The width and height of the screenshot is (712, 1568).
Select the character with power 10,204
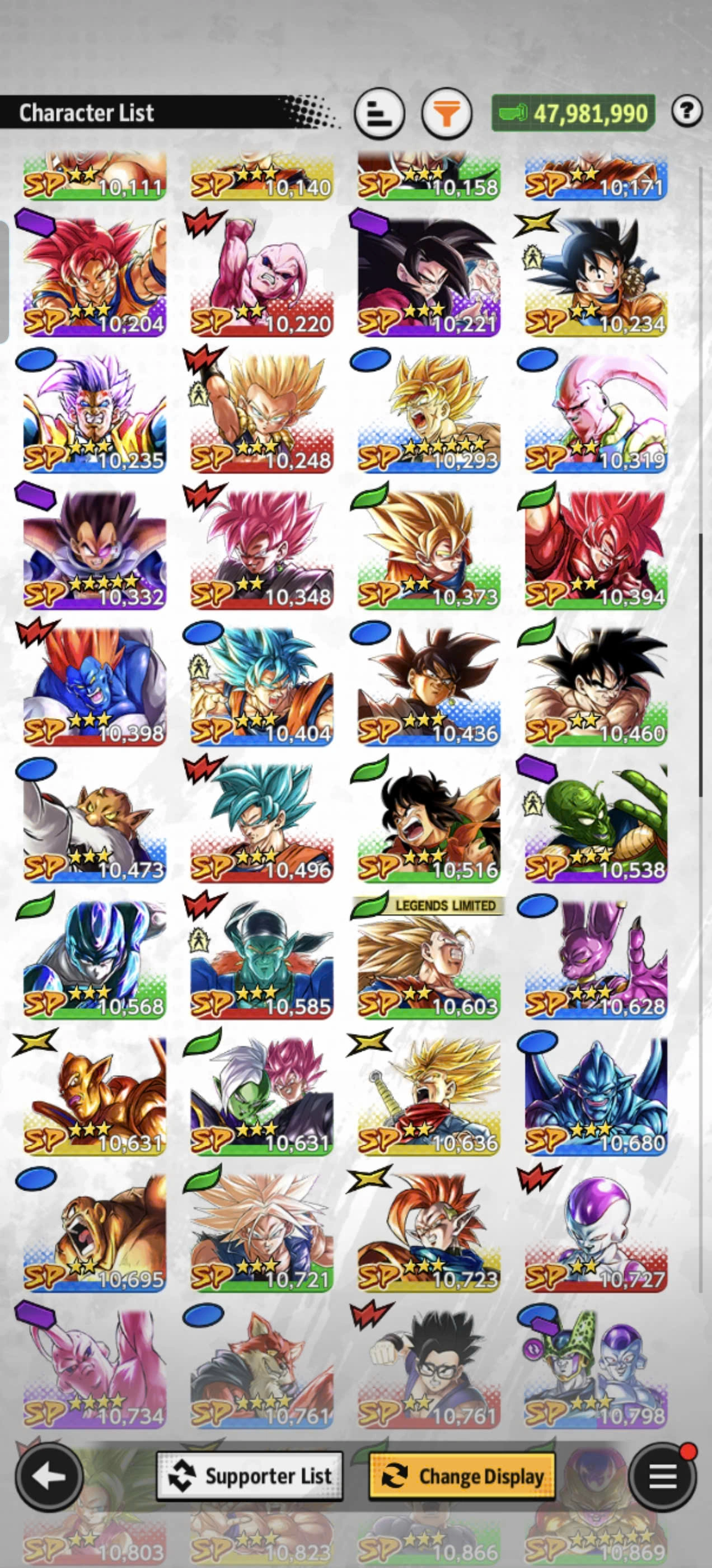point(95,274)
